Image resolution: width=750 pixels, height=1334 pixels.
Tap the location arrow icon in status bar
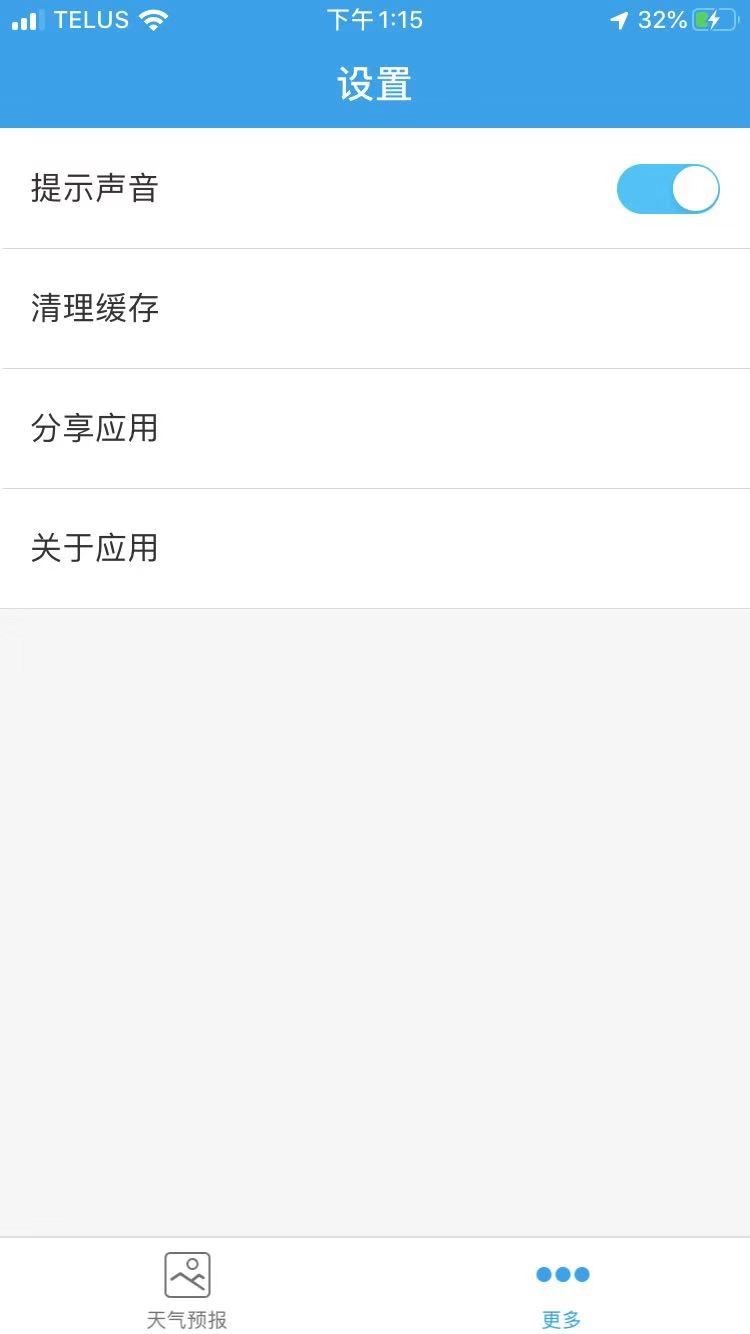click(620, 18)
